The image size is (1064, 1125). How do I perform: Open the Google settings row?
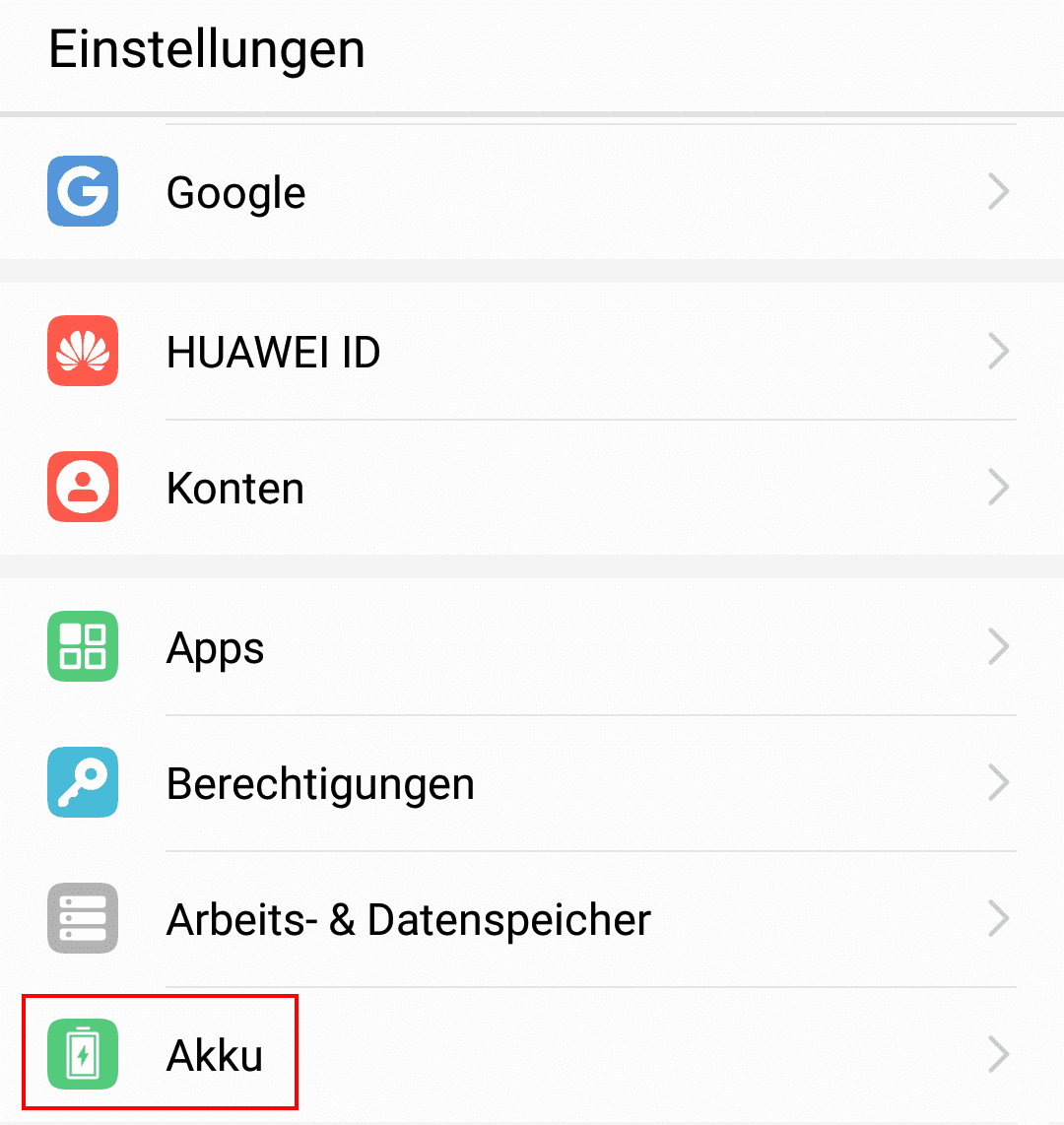(532, 192)
